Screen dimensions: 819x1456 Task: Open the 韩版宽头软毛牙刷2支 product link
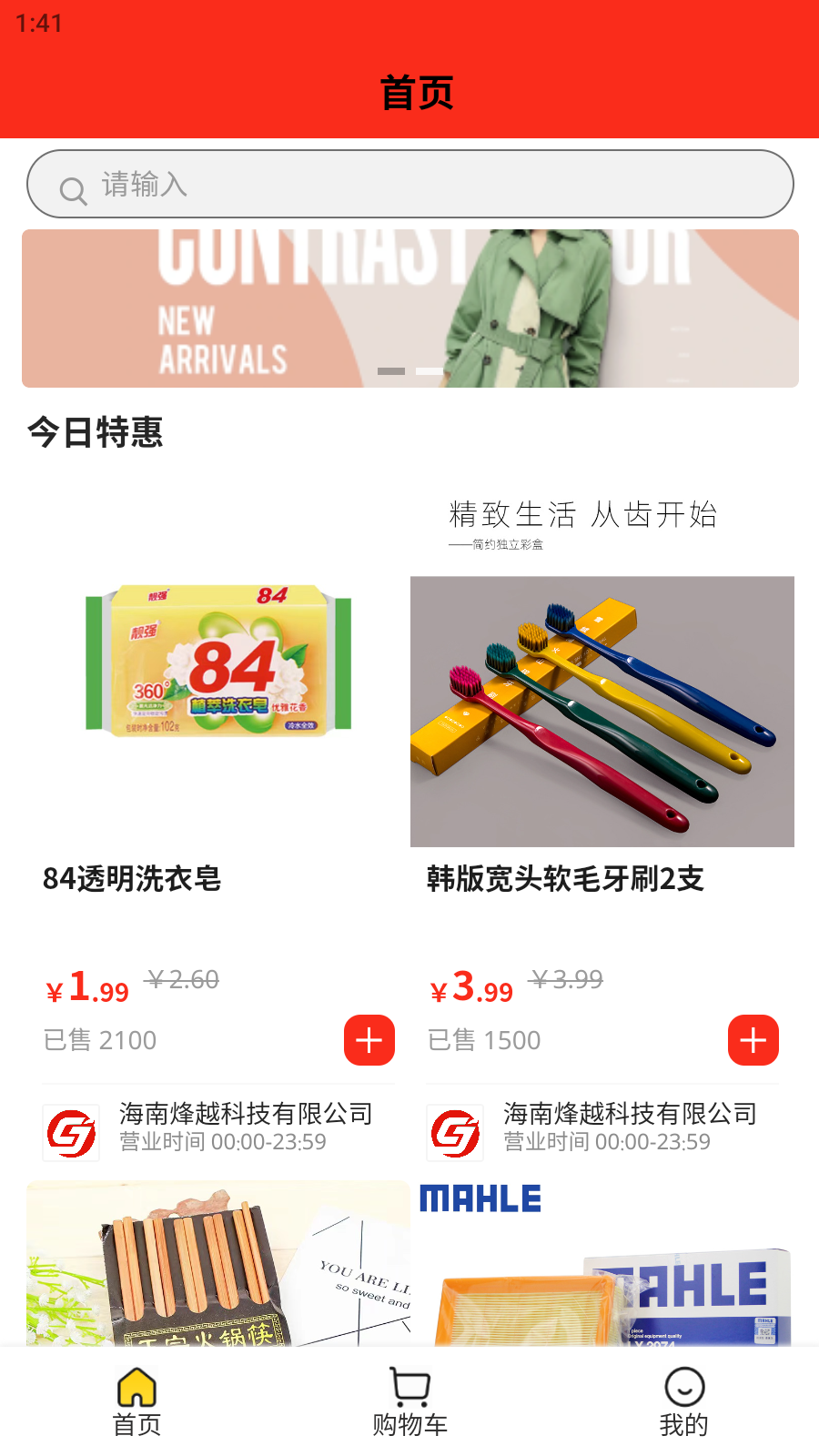coord(566,880)
